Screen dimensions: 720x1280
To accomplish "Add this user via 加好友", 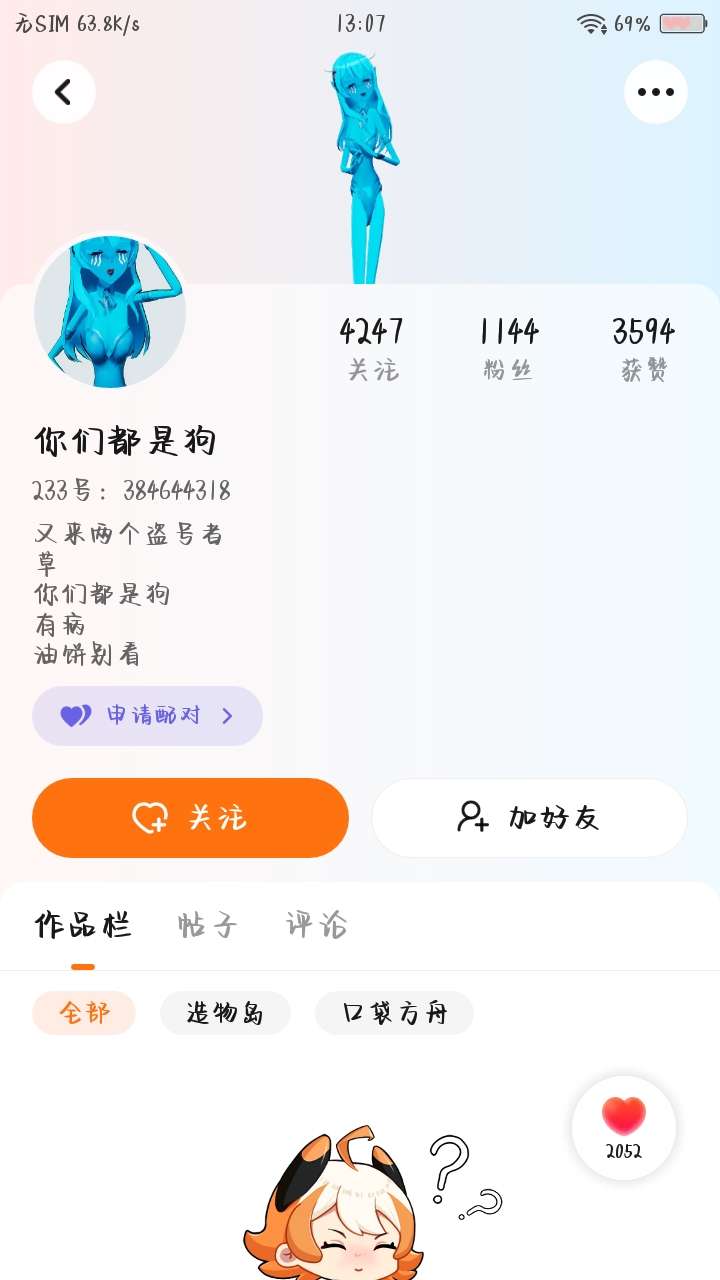I will [x=529, y=818].
